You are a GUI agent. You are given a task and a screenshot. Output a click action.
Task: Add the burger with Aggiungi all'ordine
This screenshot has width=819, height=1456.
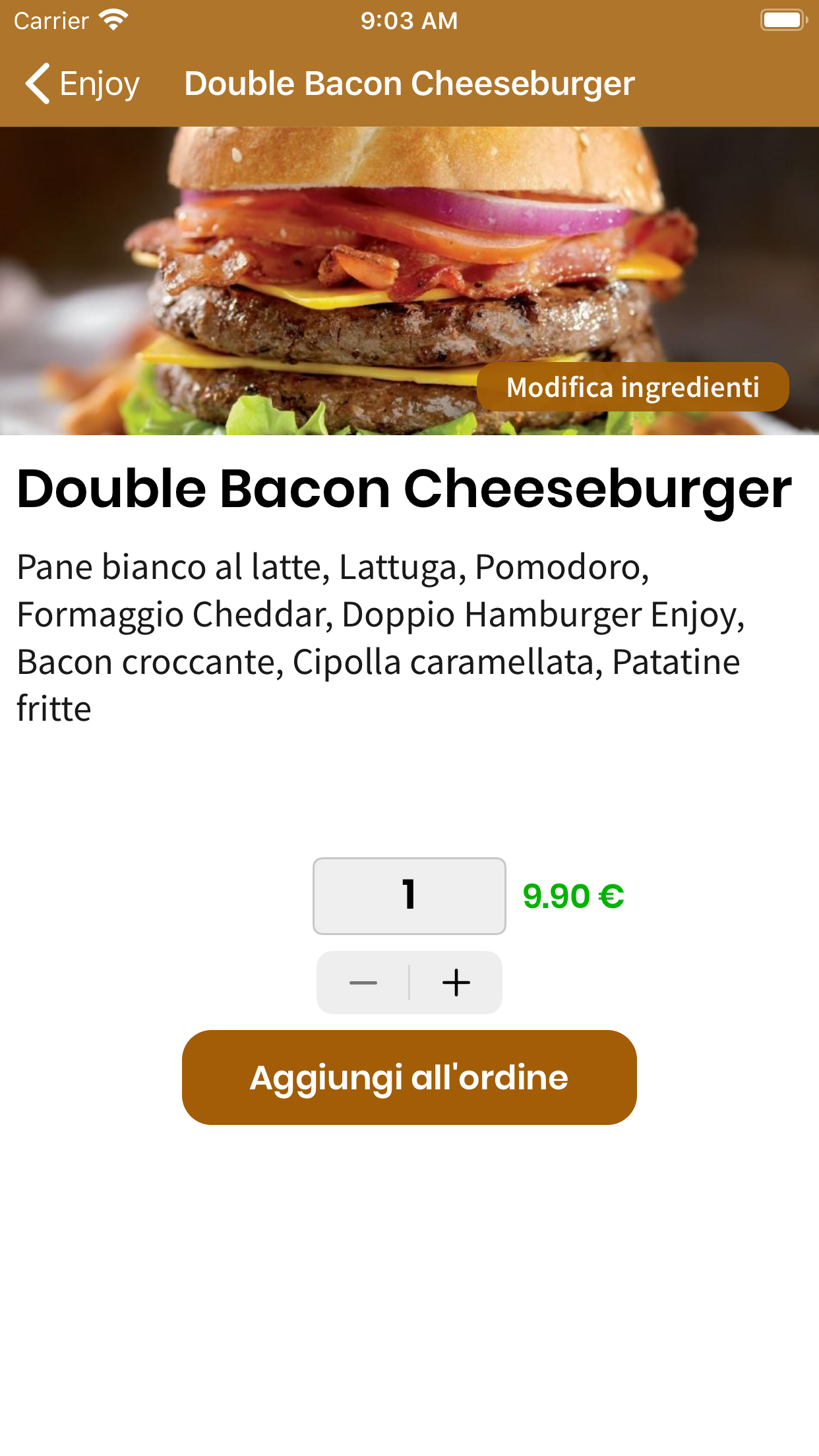click(x=409, y=1077)
